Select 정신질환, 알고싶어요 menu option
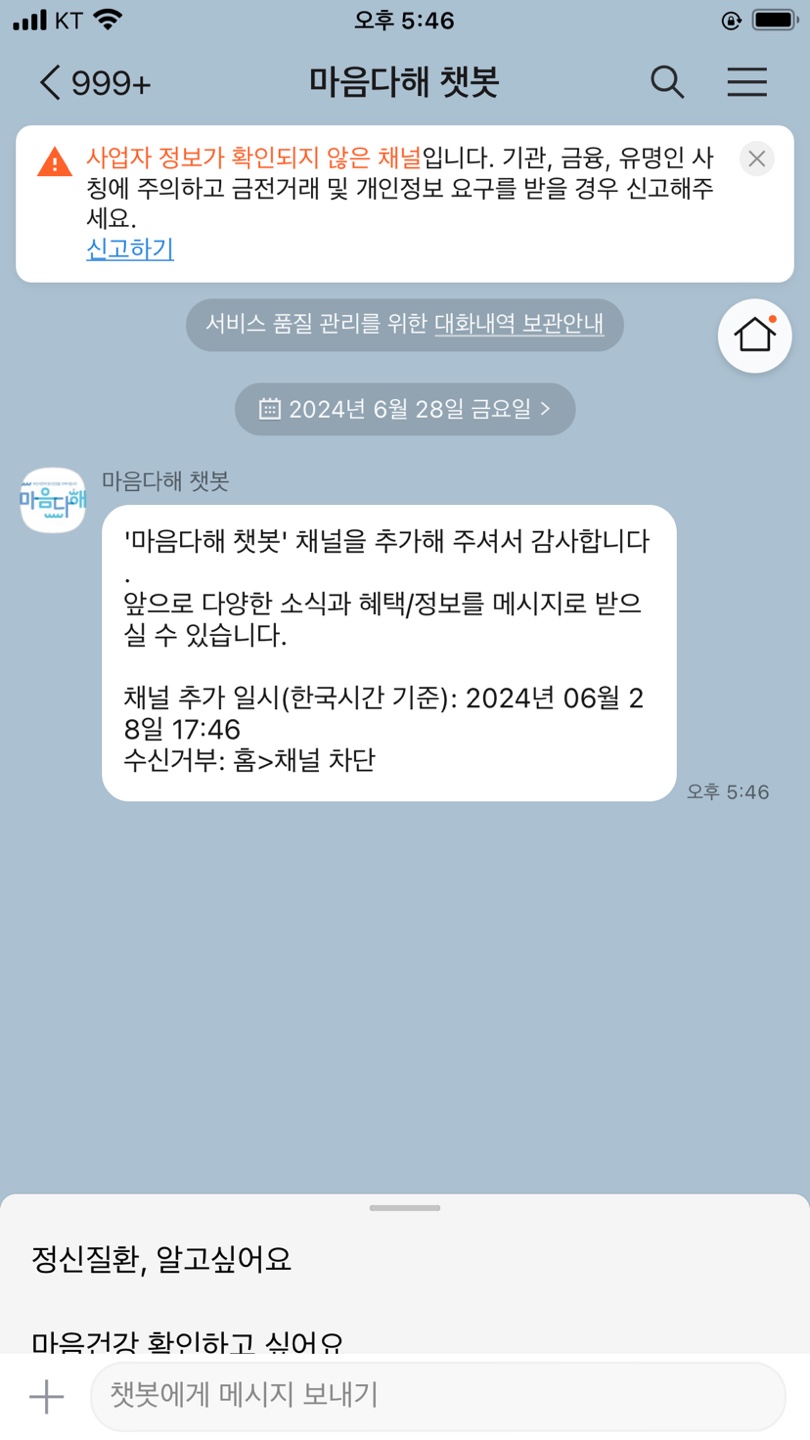810x1440 pixels. click(162, 1259)
